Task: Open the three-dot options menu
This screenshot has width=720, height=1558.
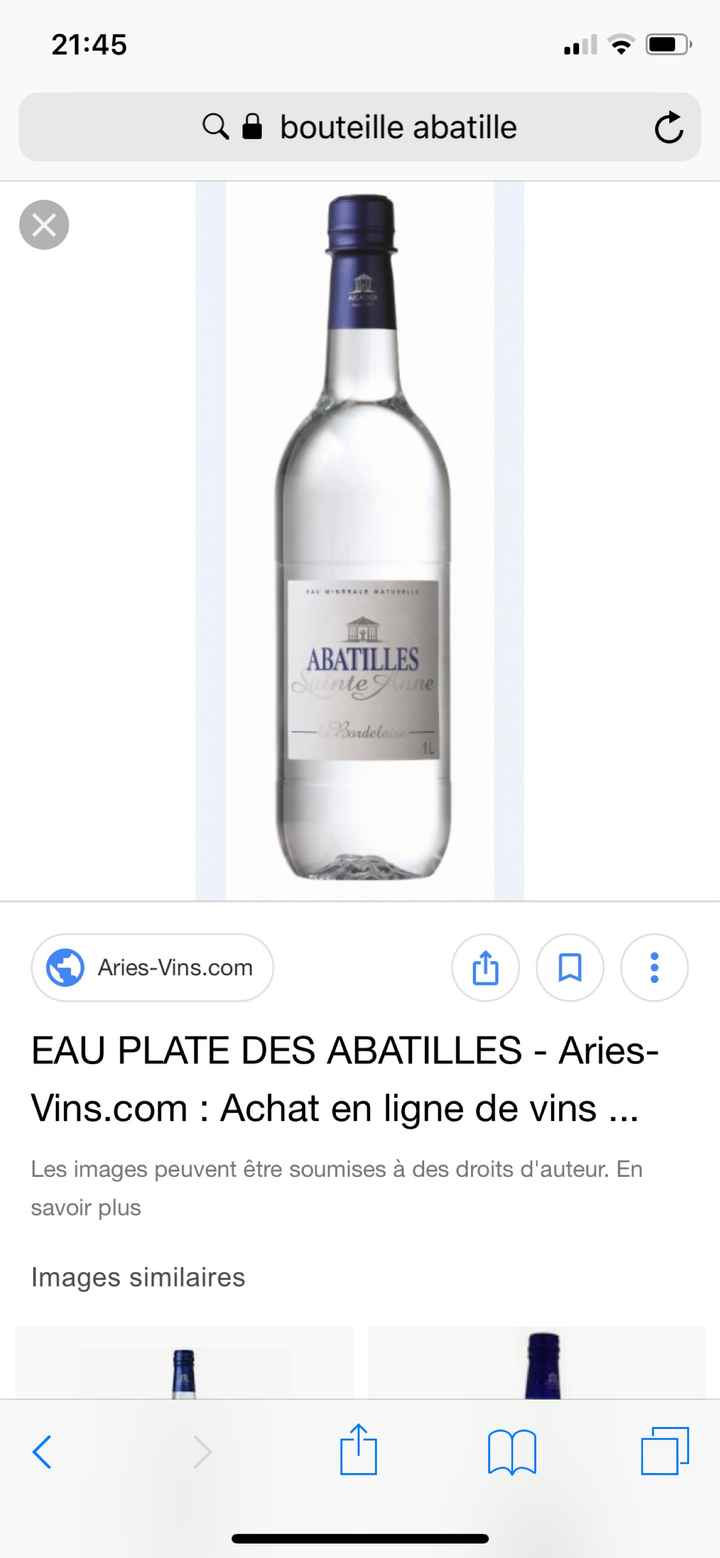Action: click(x=654, y=967)
